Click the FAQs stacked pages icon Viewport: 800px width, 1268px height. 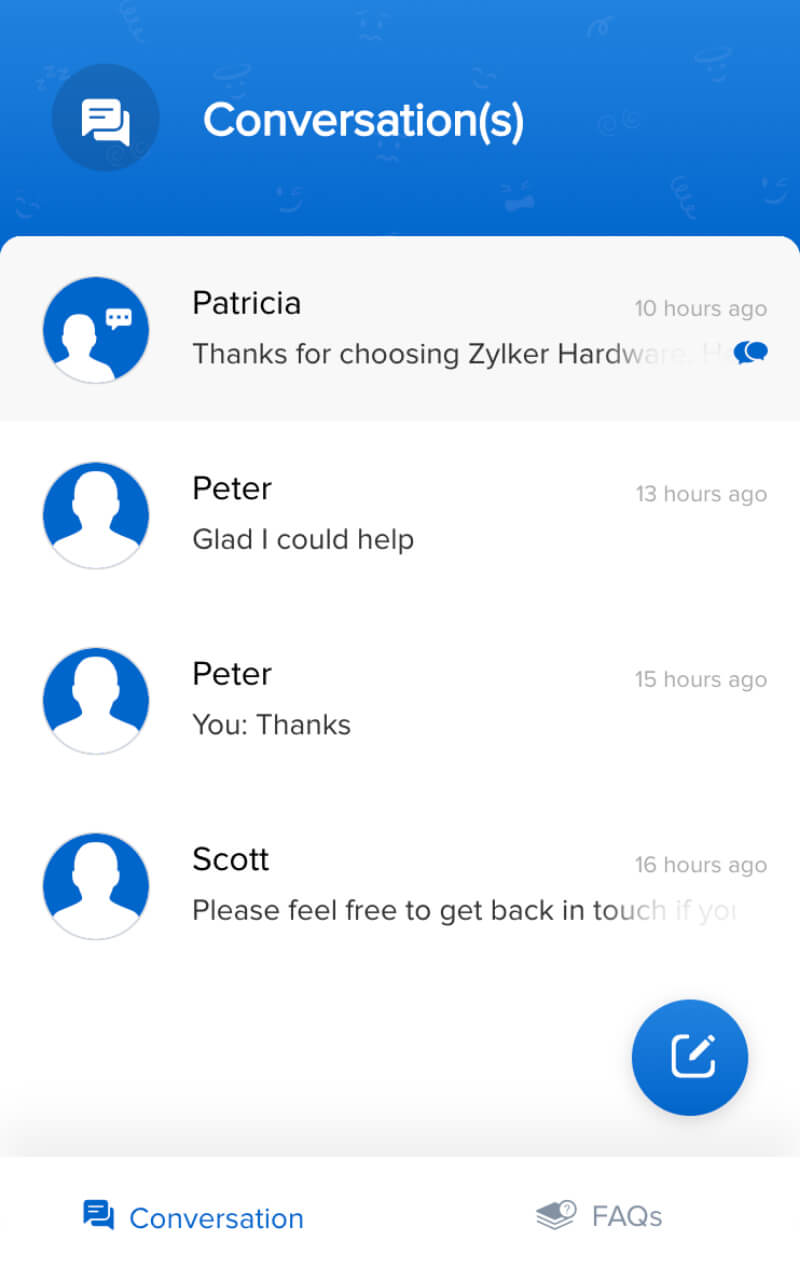pyautogui.click(x=554, y=1214)
